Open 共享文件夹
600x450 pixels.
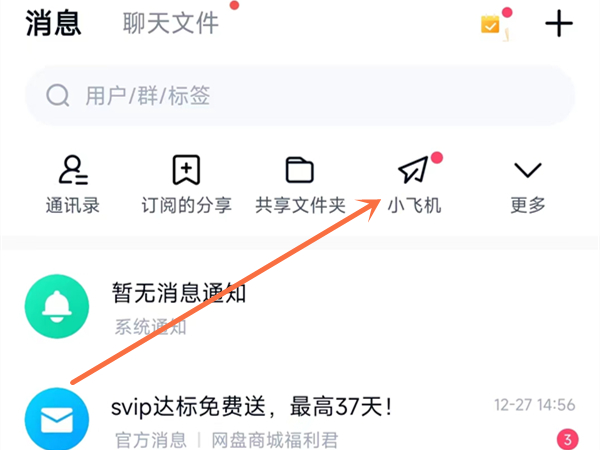(x=300, y=184)
